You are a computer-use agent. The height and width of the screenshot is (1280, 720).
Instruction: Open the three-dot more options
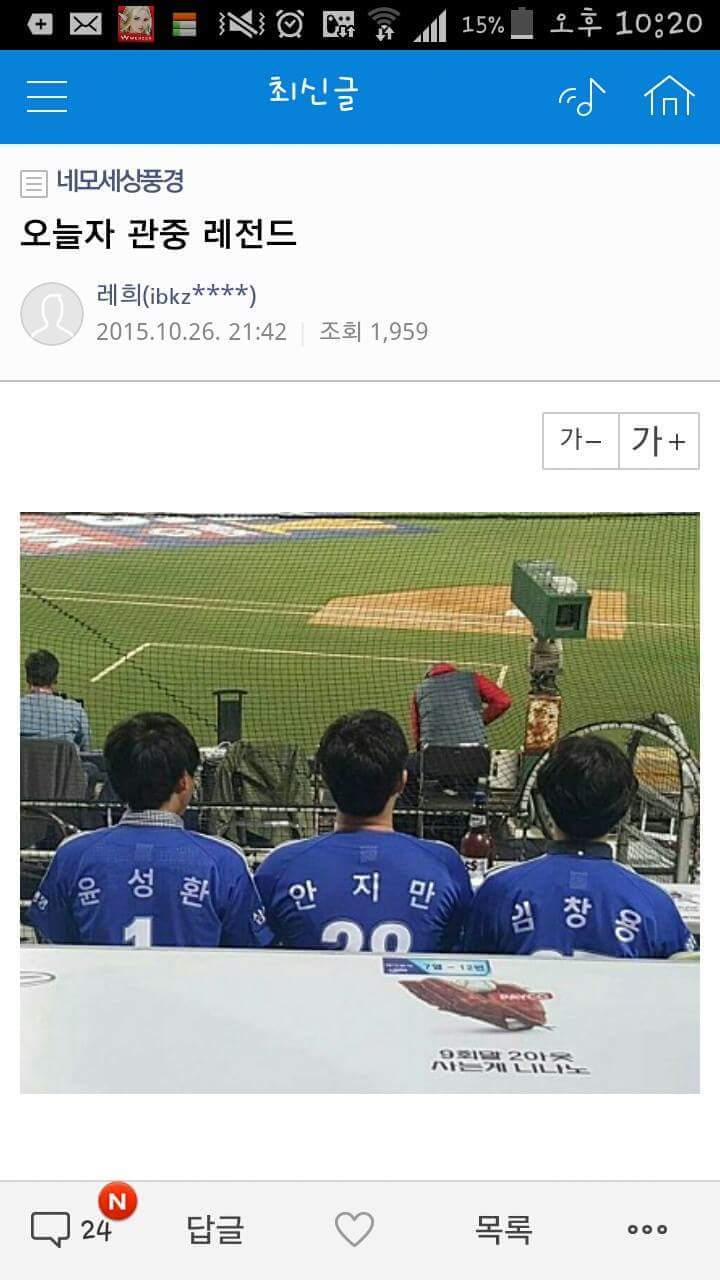click(647, 1229)
